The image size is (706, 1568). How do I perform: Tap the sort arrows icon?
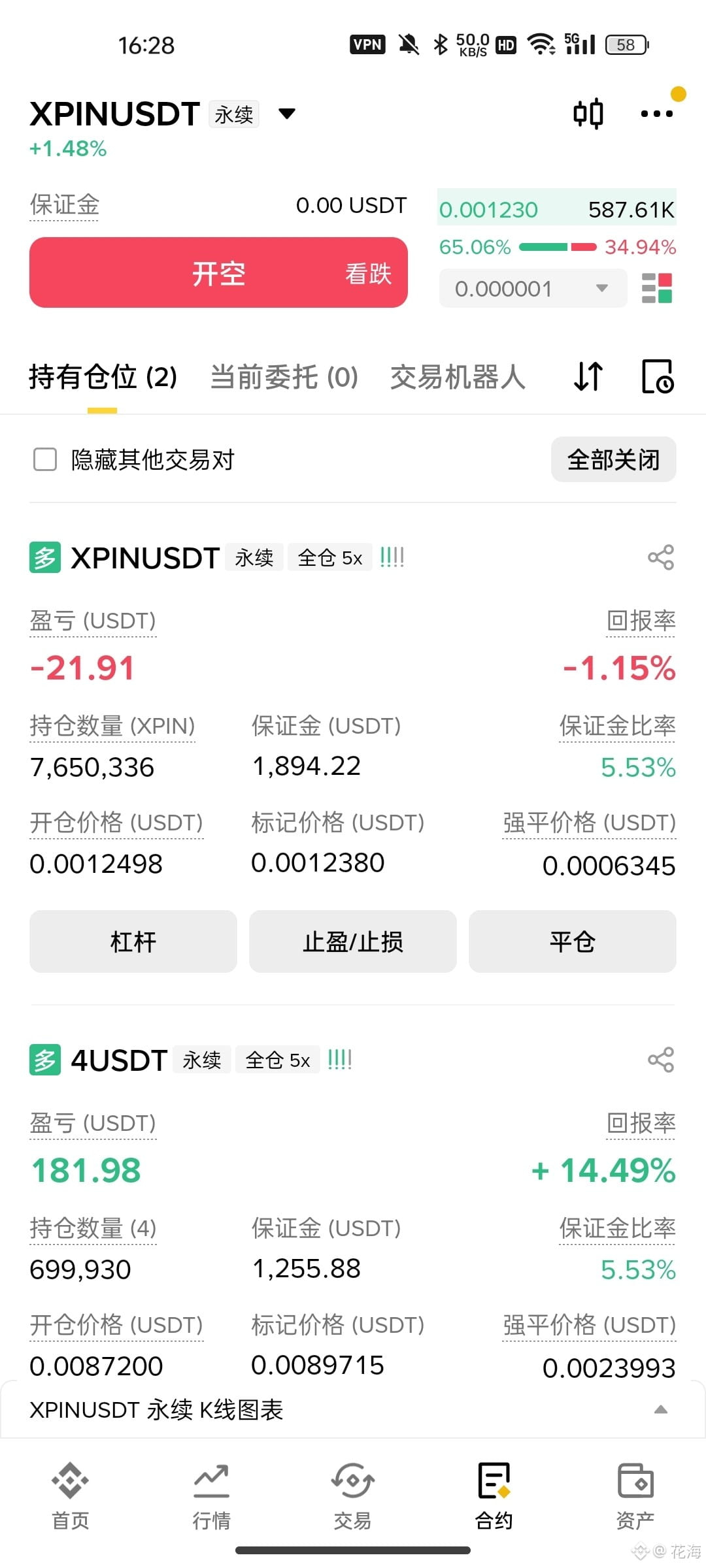(588, 376)
